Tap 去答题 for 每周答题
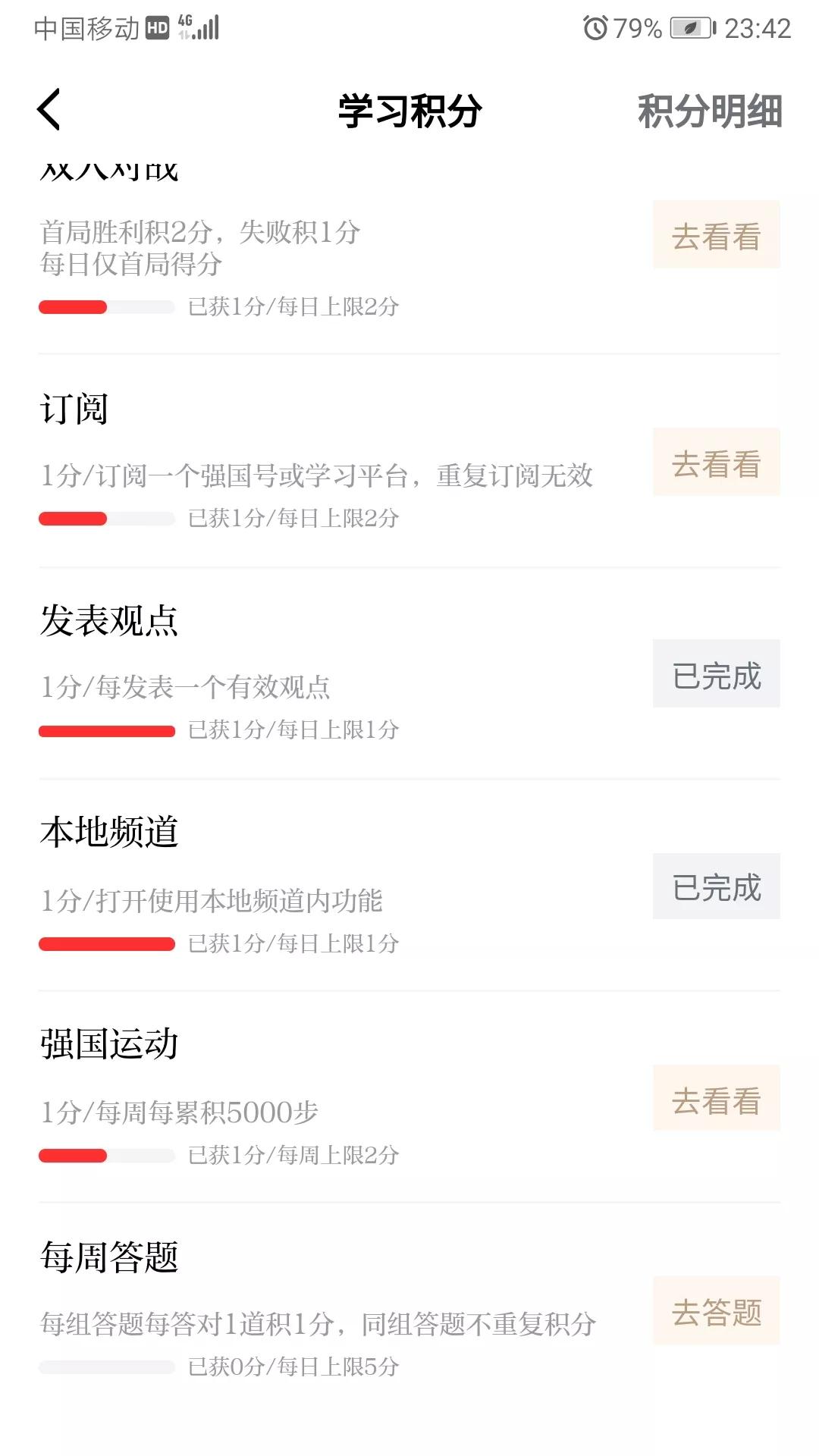819x1456 pixels. click(716, 1311)
